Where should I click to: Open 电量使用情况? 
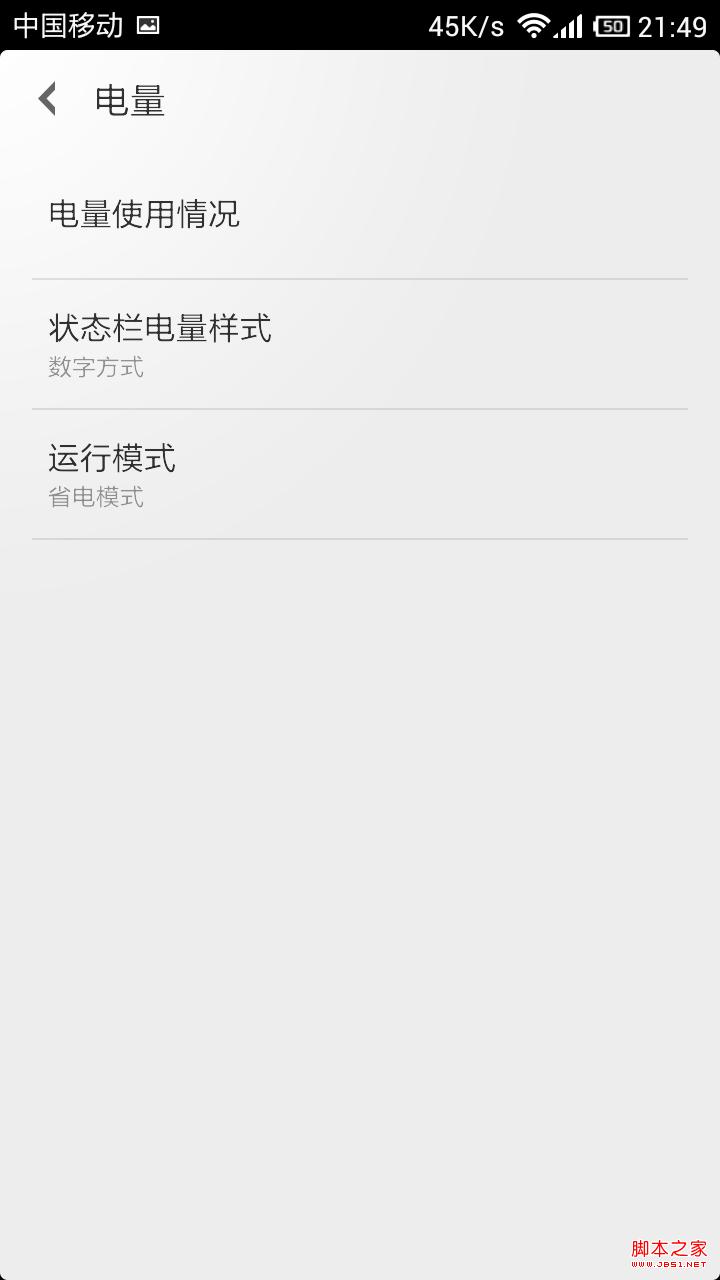[x=360, y=215]
